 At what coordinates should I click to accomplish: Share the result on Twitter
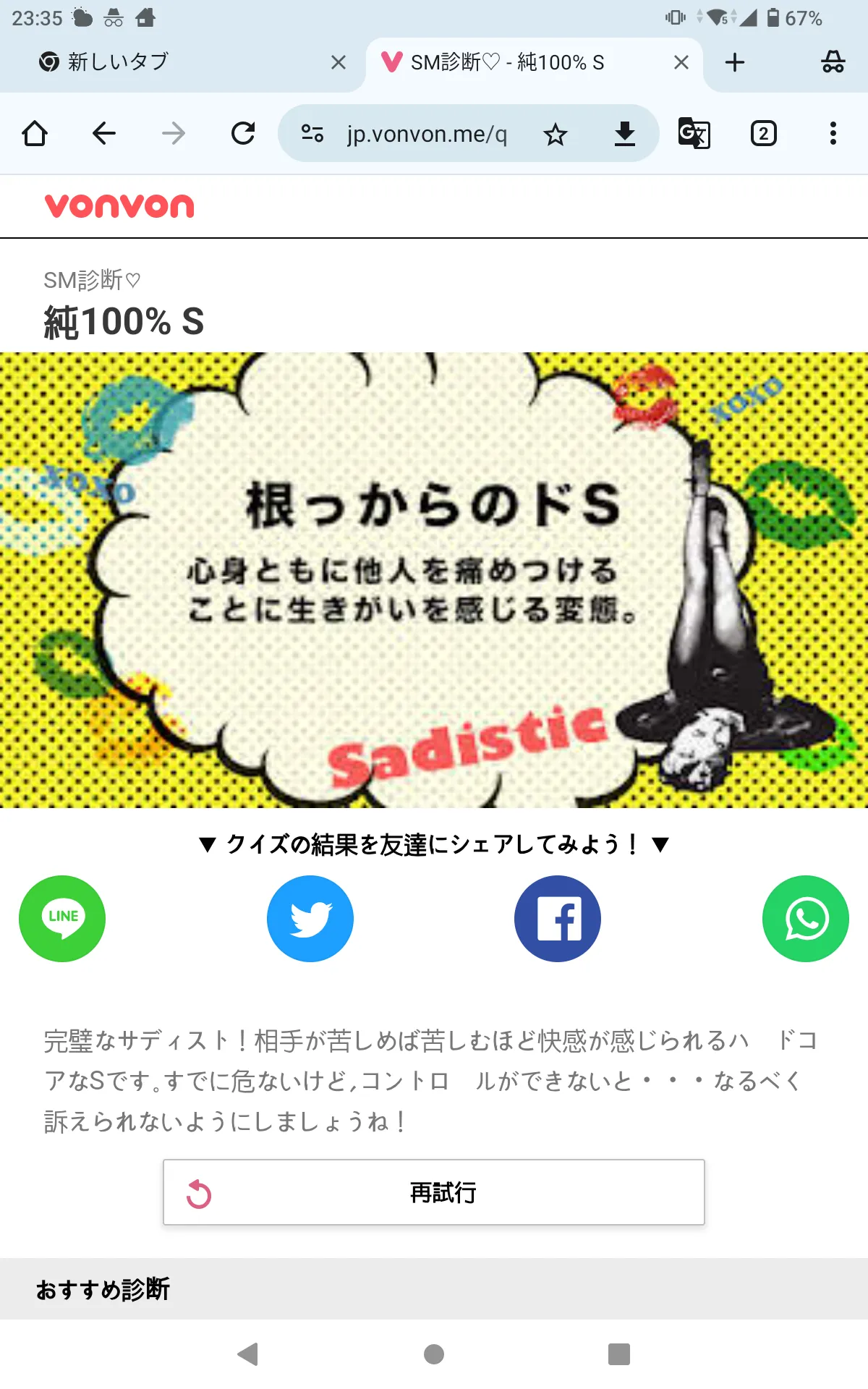[310, 919]
